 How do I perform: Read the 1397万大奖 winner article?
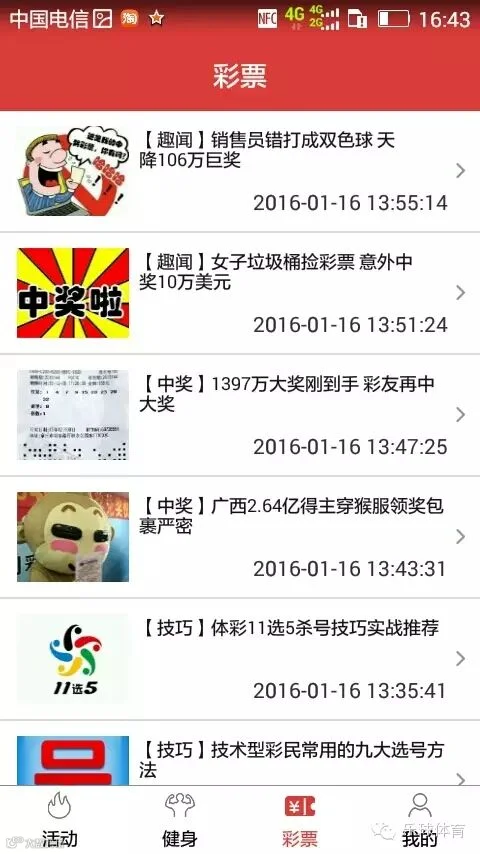[240, 415]
